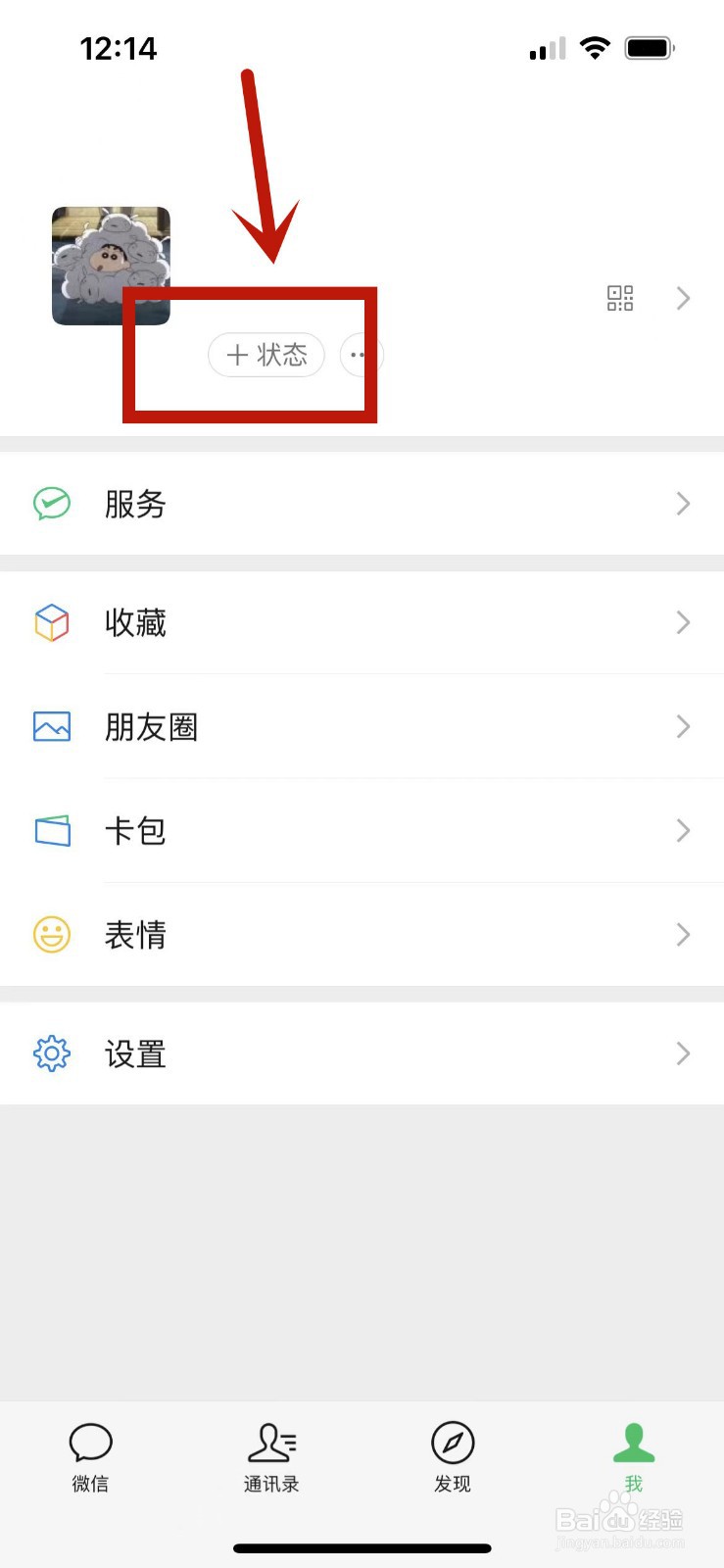
Task: Open the more options dots beside 状态
Action: click(x=360, y=355)
